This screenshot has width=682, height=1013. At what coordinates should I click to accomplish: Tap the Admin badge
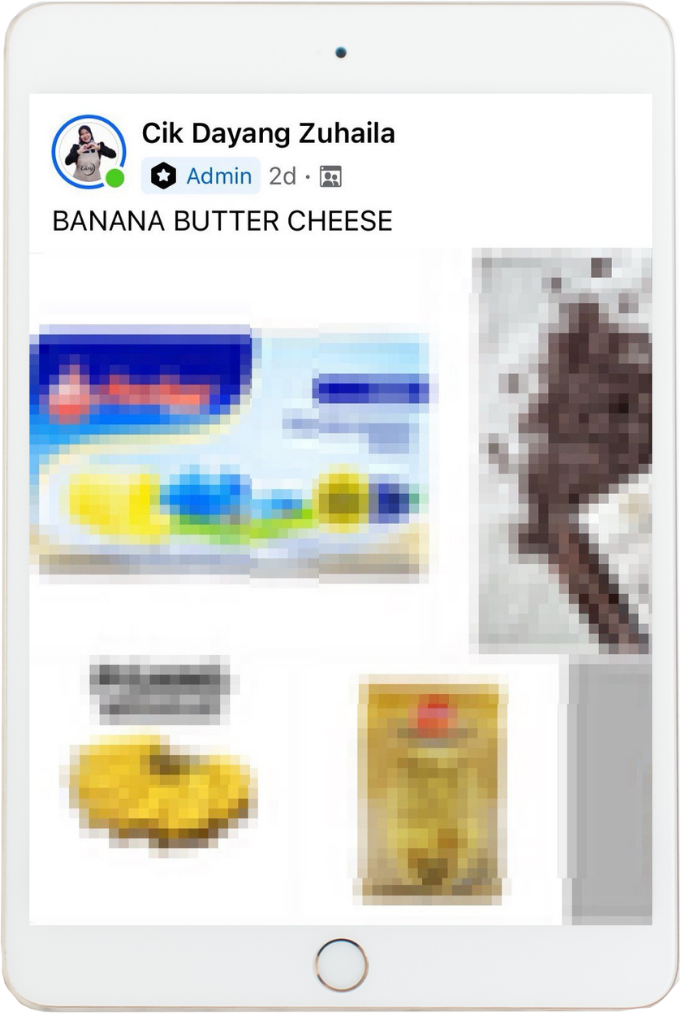click(201, 176)
